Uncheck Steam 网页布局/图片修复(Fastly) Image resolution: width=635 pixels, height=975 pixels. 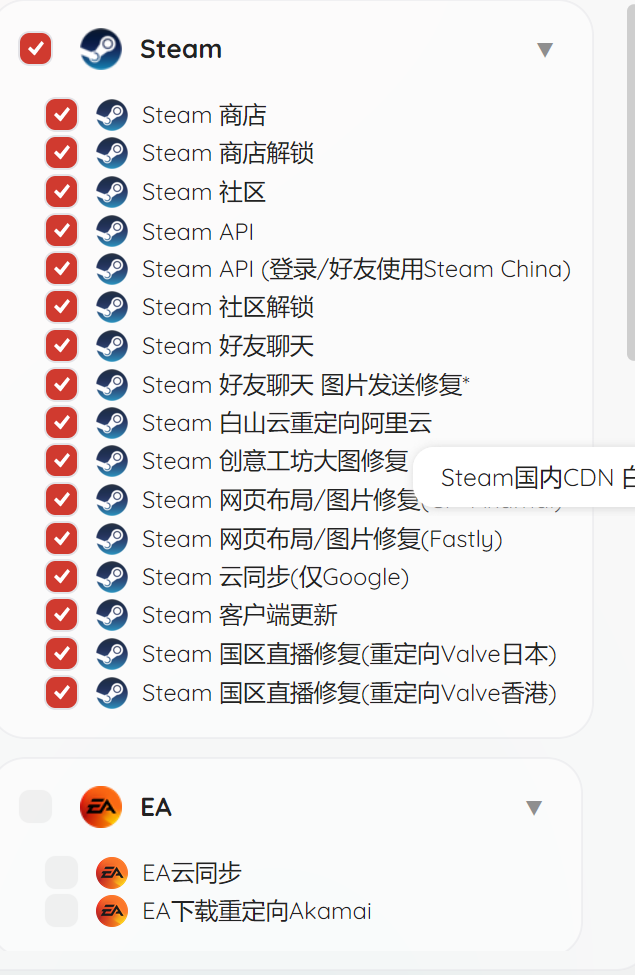tap(62, 539)
